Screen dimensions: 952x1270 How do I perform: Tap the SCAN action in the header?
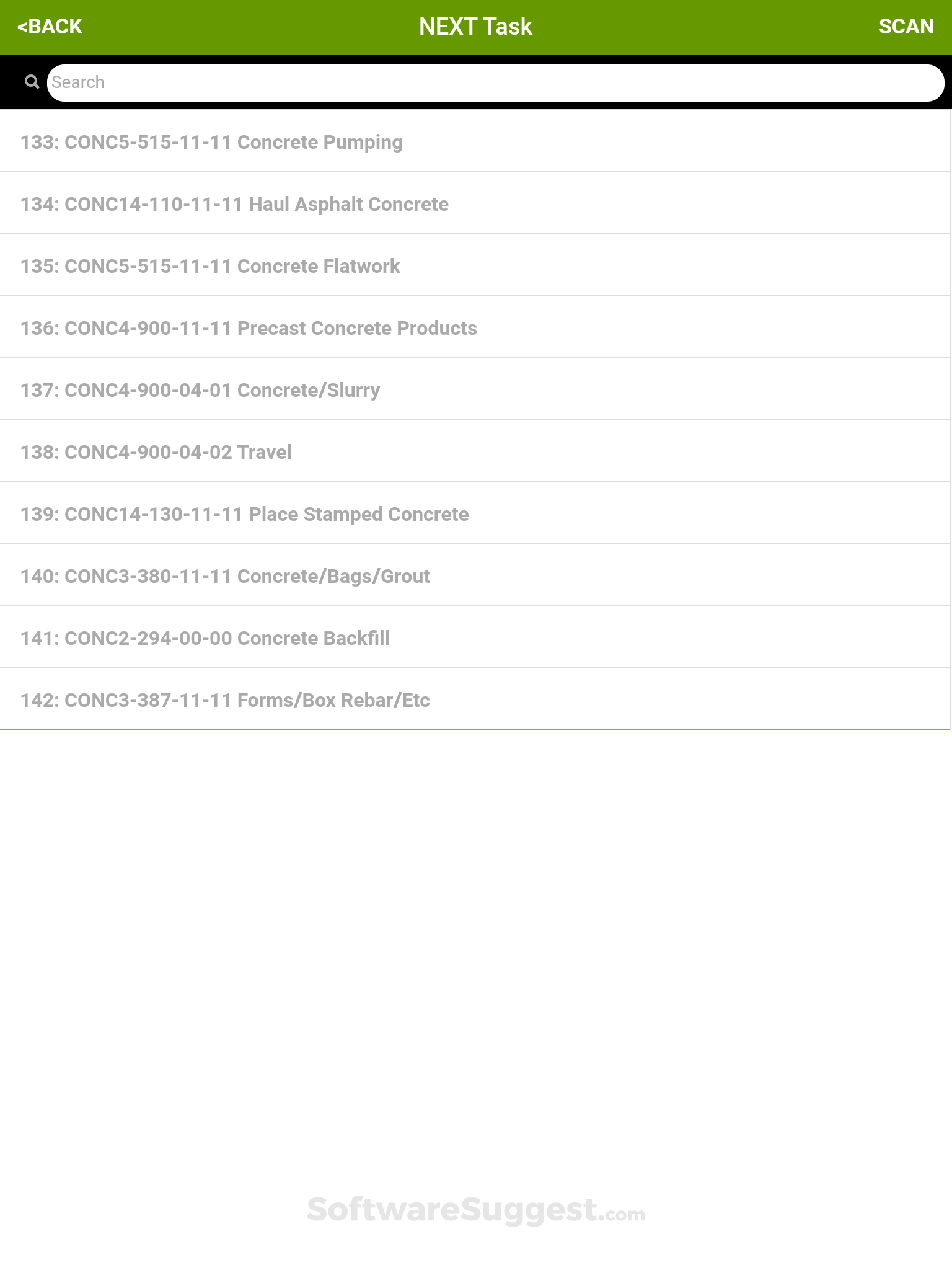[906, 26]
